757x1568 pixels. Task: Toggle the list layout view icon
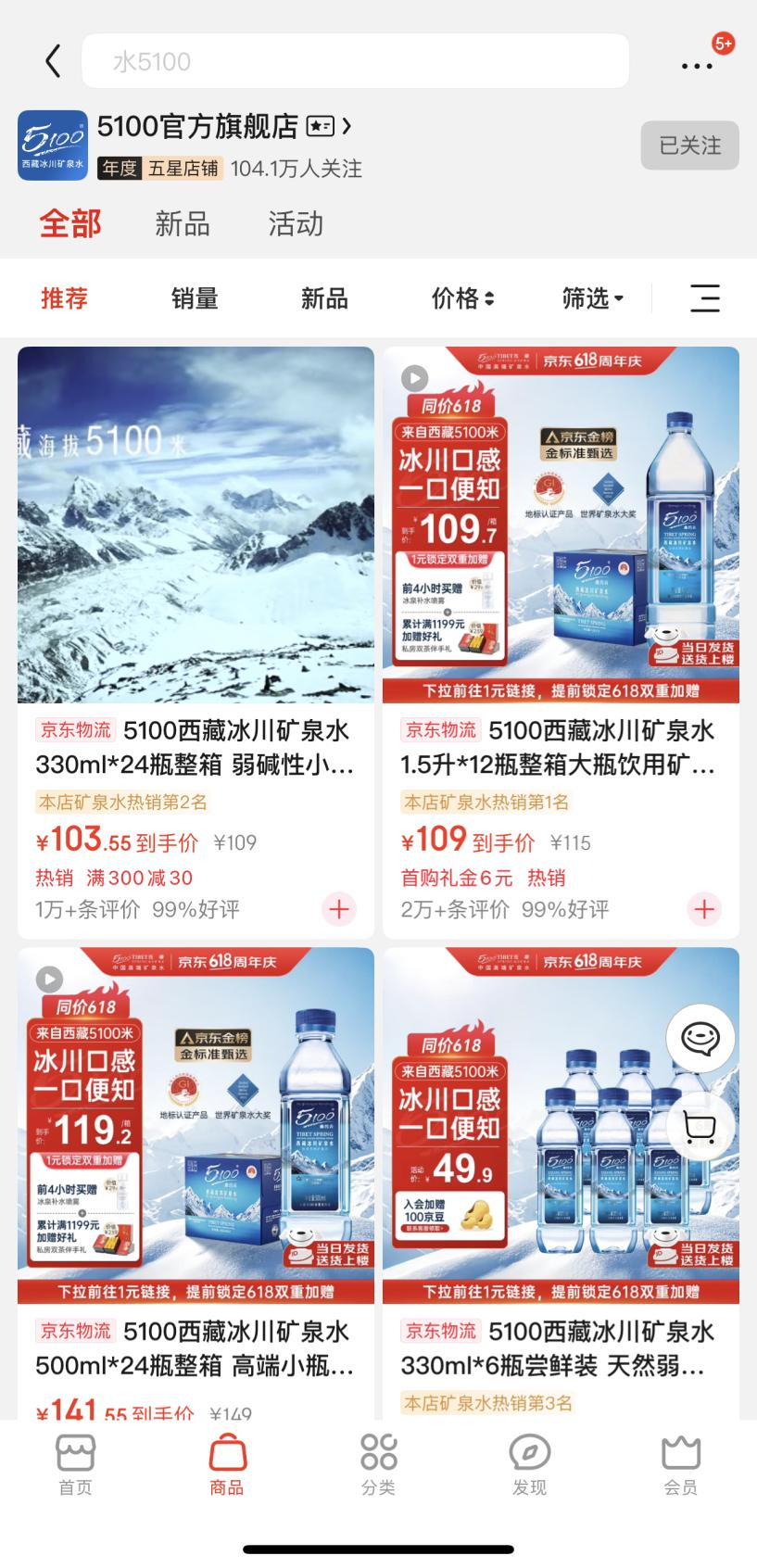705,298
